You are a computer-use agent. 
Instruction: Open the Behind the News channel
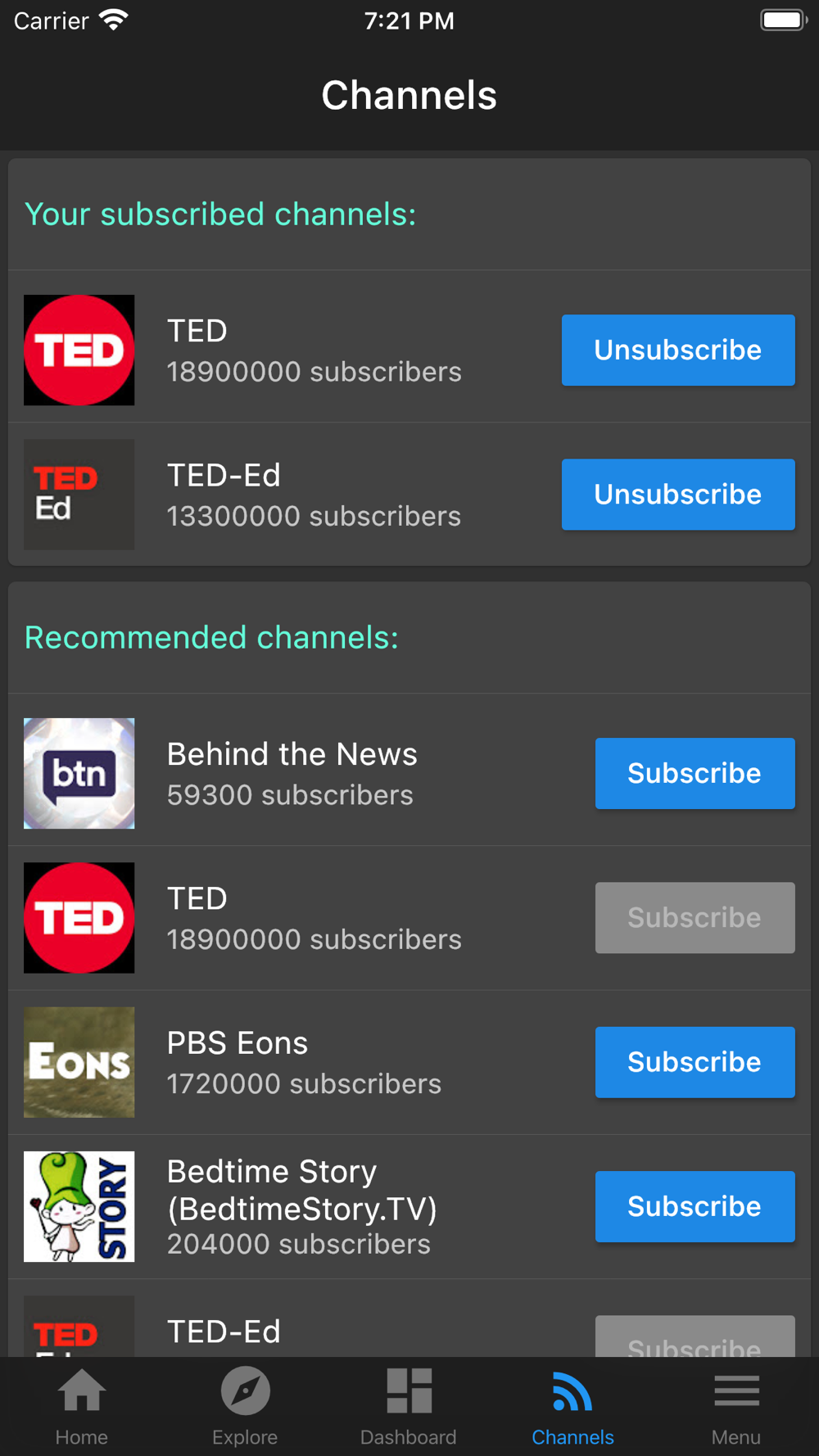pyautogui.click(x=292, y=774)
